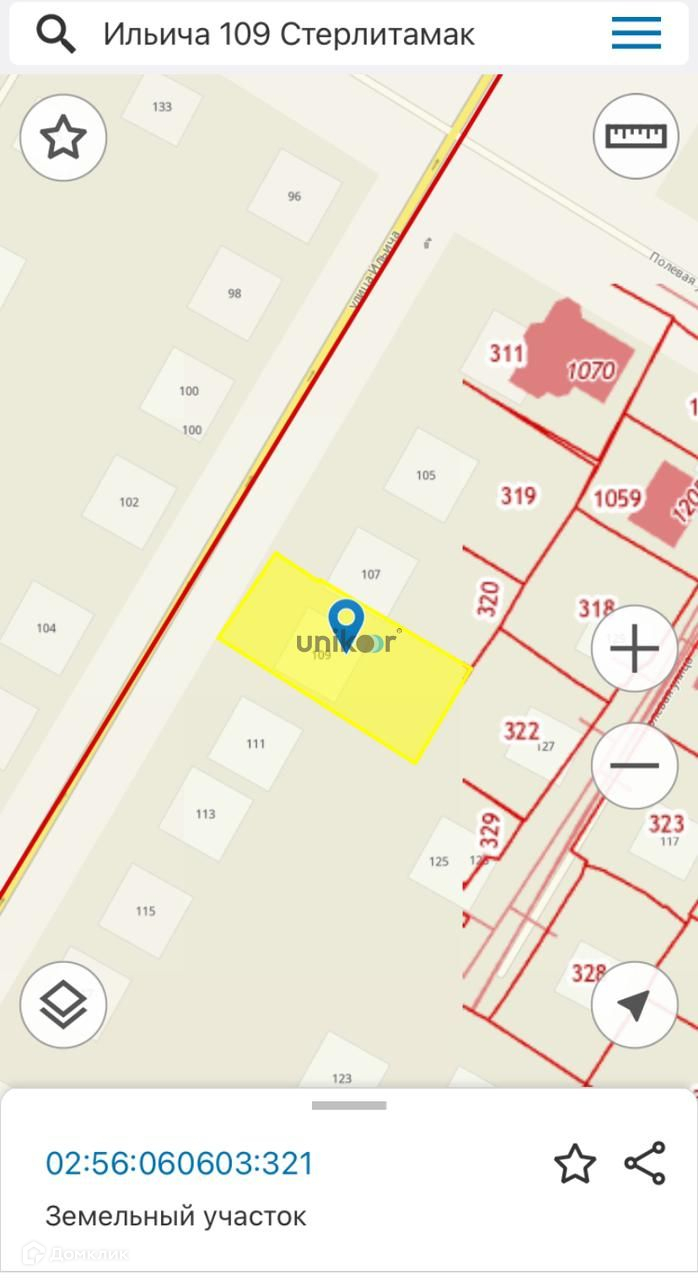Open the hamburger menu
The height and width of the screenshot is (1280, 698).
pyautogui.click(x=637, y=34)
